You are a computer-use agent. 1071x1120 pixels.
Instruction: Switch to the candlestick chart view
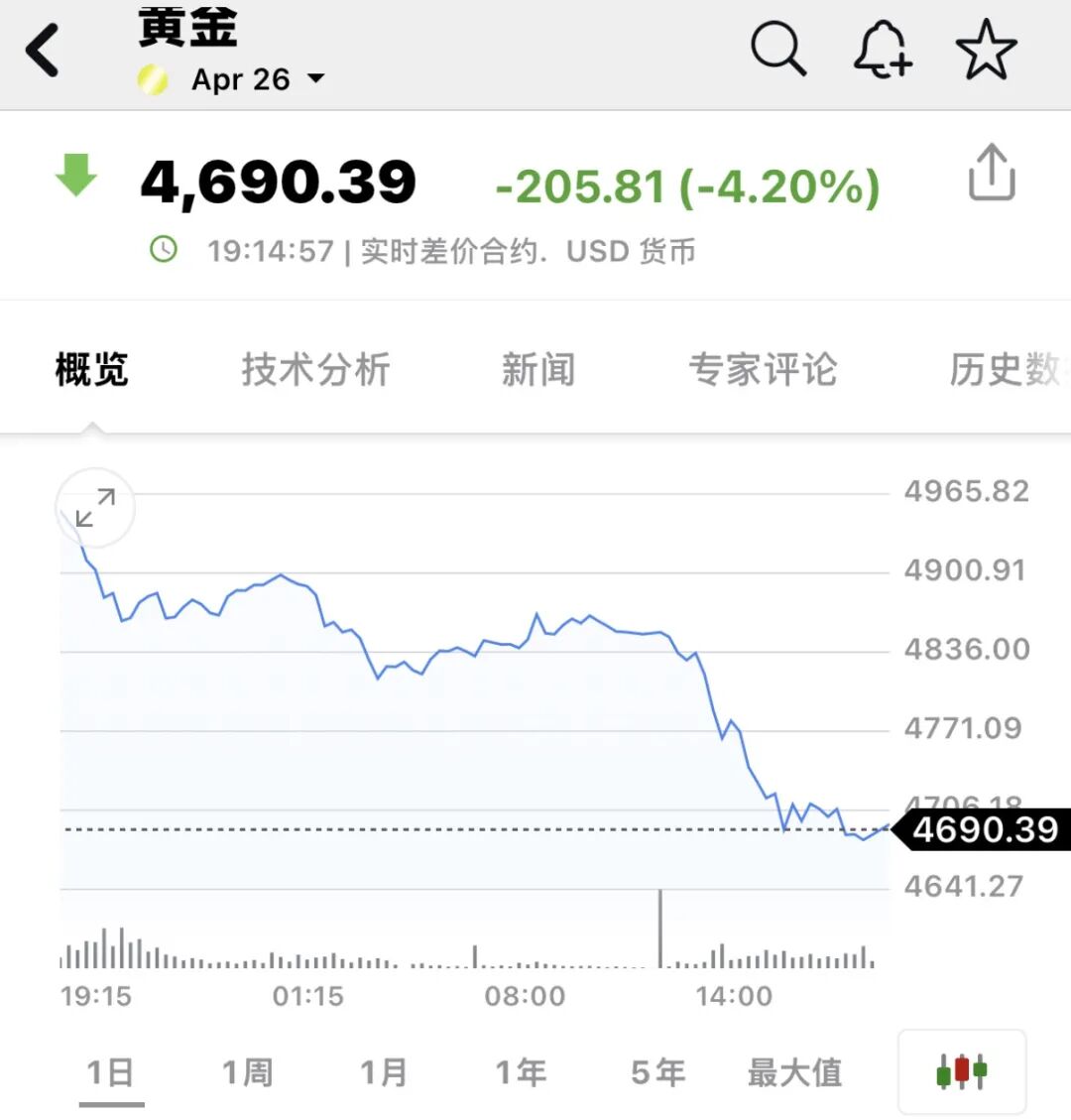[x=961, y=1071]
